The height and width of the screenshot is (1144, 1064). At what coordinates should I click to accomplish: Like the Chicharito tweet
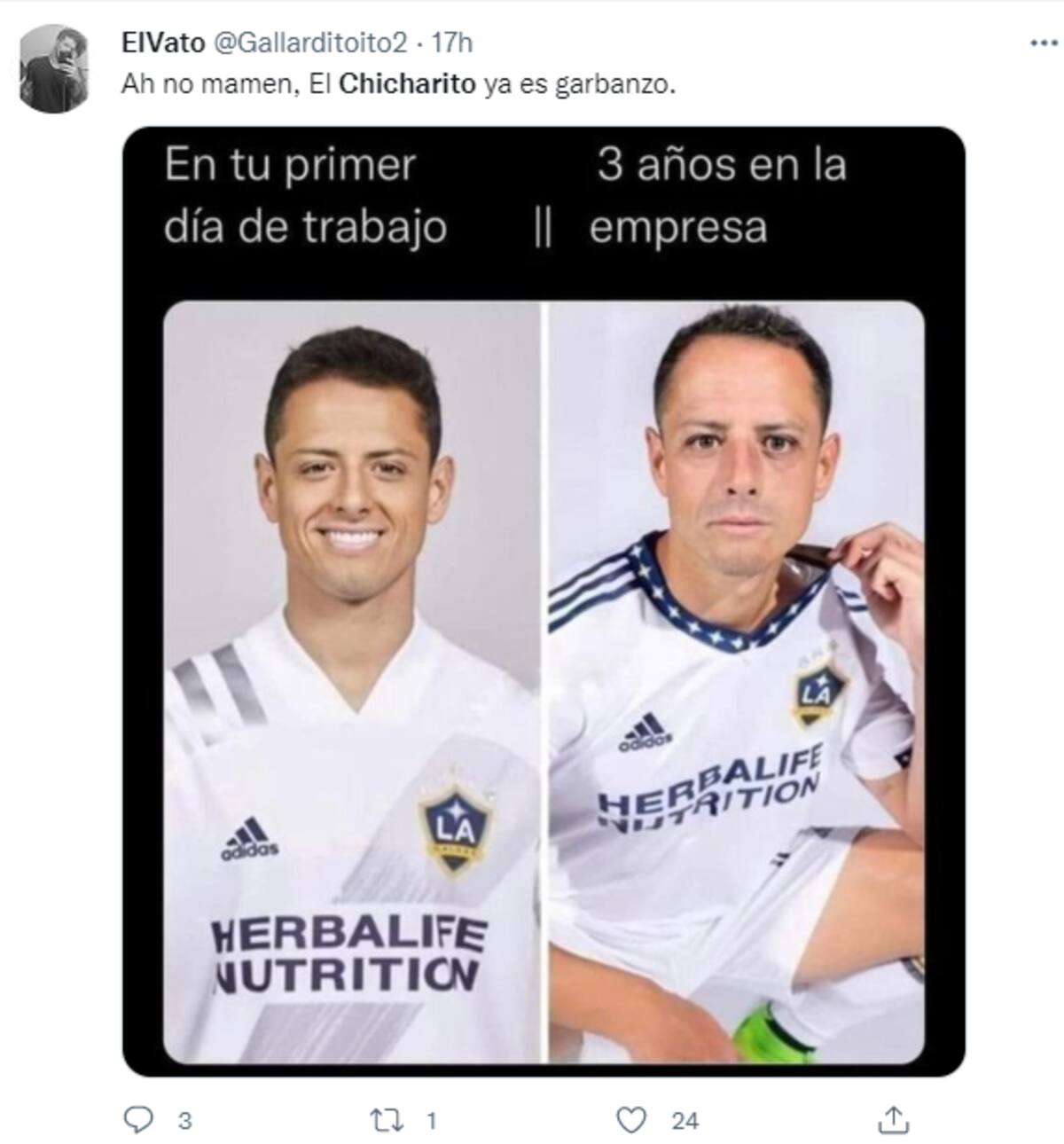[x=631, y=1121]
